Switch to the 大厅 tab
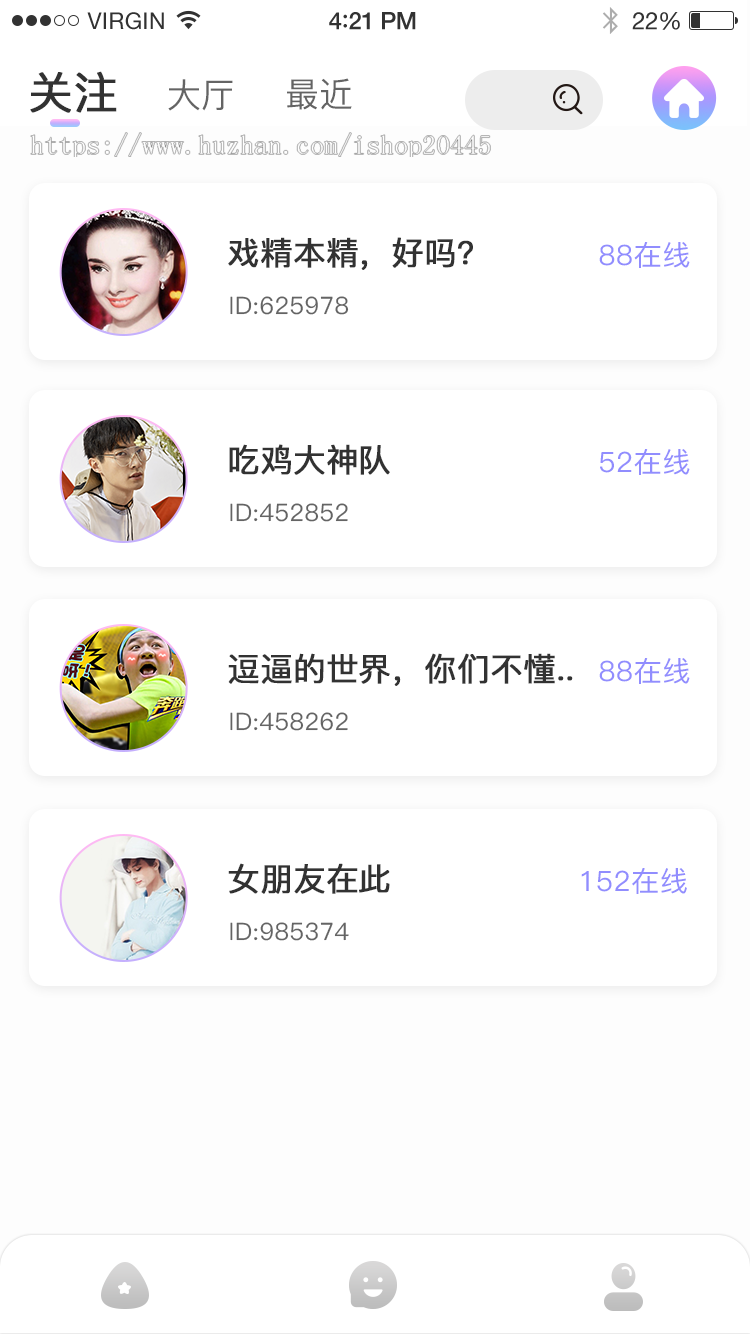Screen dimensions: 750x1334 click(199, 95)
